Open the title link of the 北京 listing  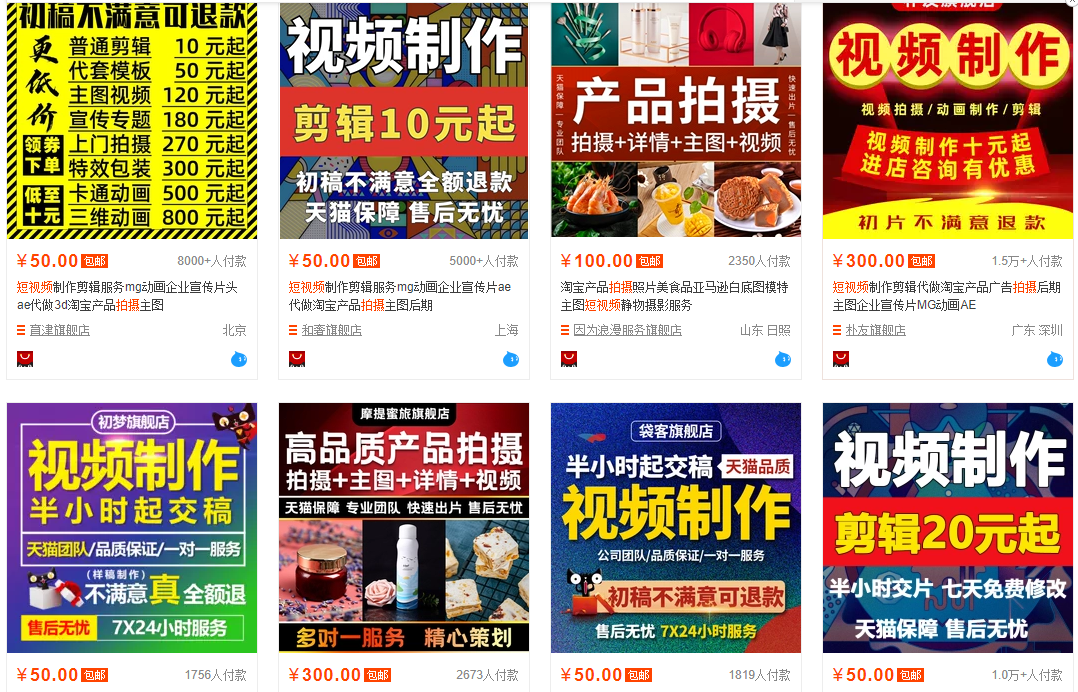tap(126, 296)
